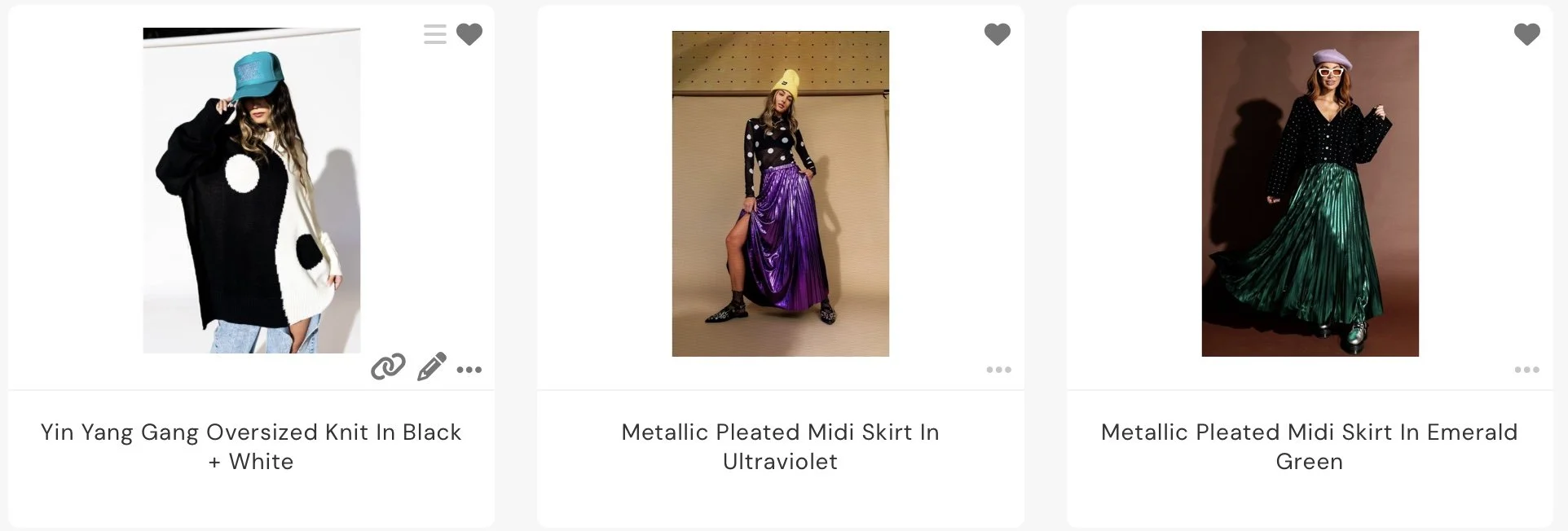Like the Yin Yang Gang Oversized Knit
This screenshot has width=1568, height=531.
coord(469,34)
